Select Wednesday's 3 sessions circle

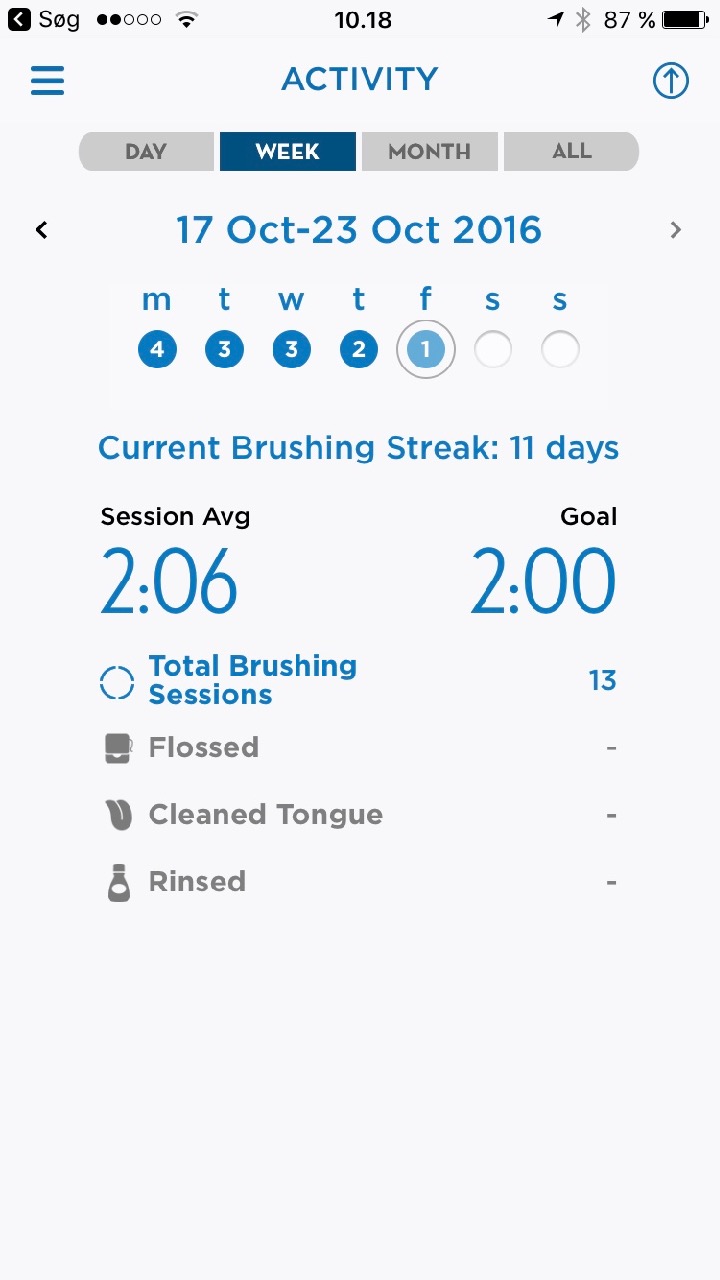(291, 350)
